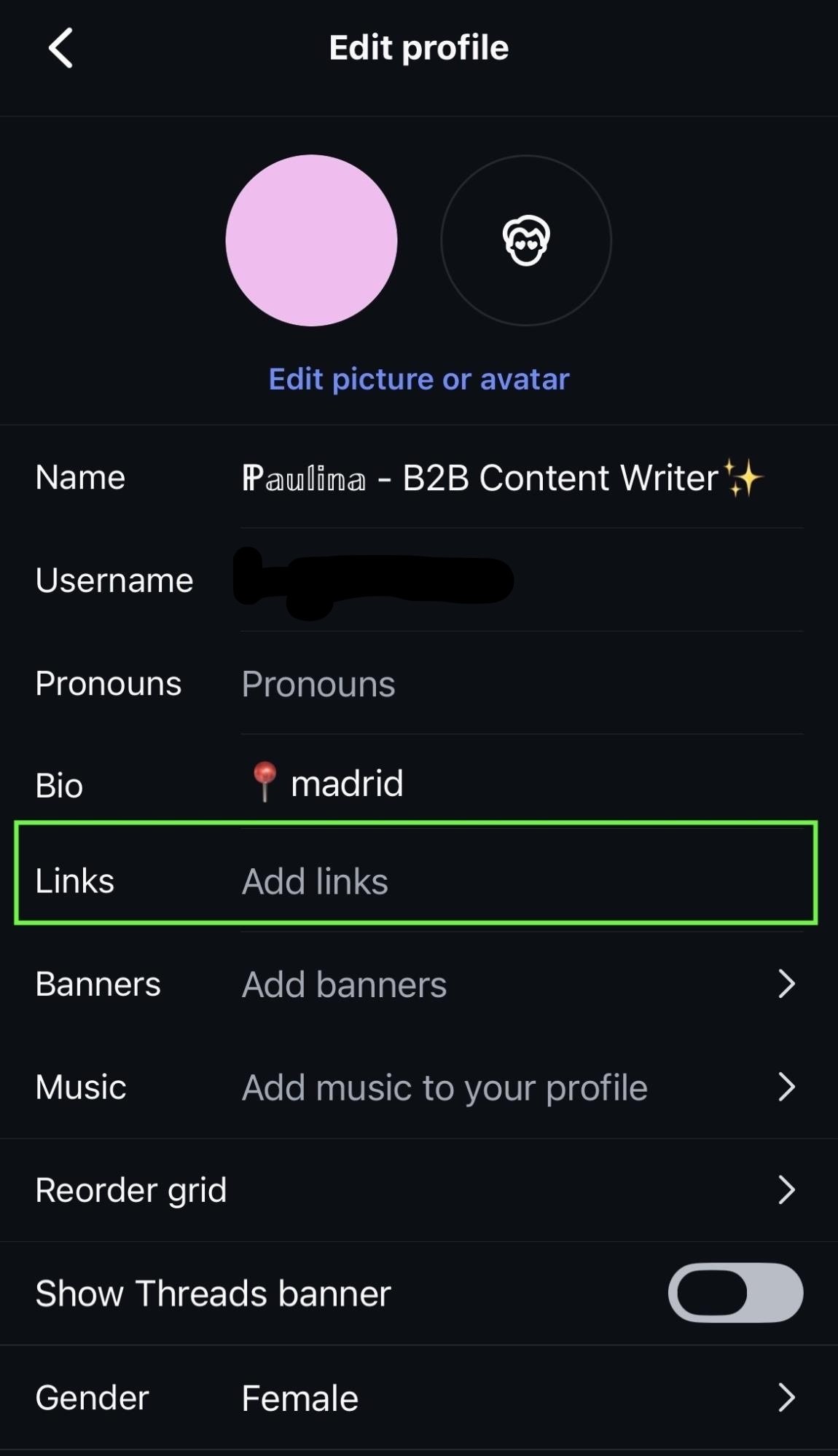
Task: Edit the bio reading madrid
Action: pos(346,784)
